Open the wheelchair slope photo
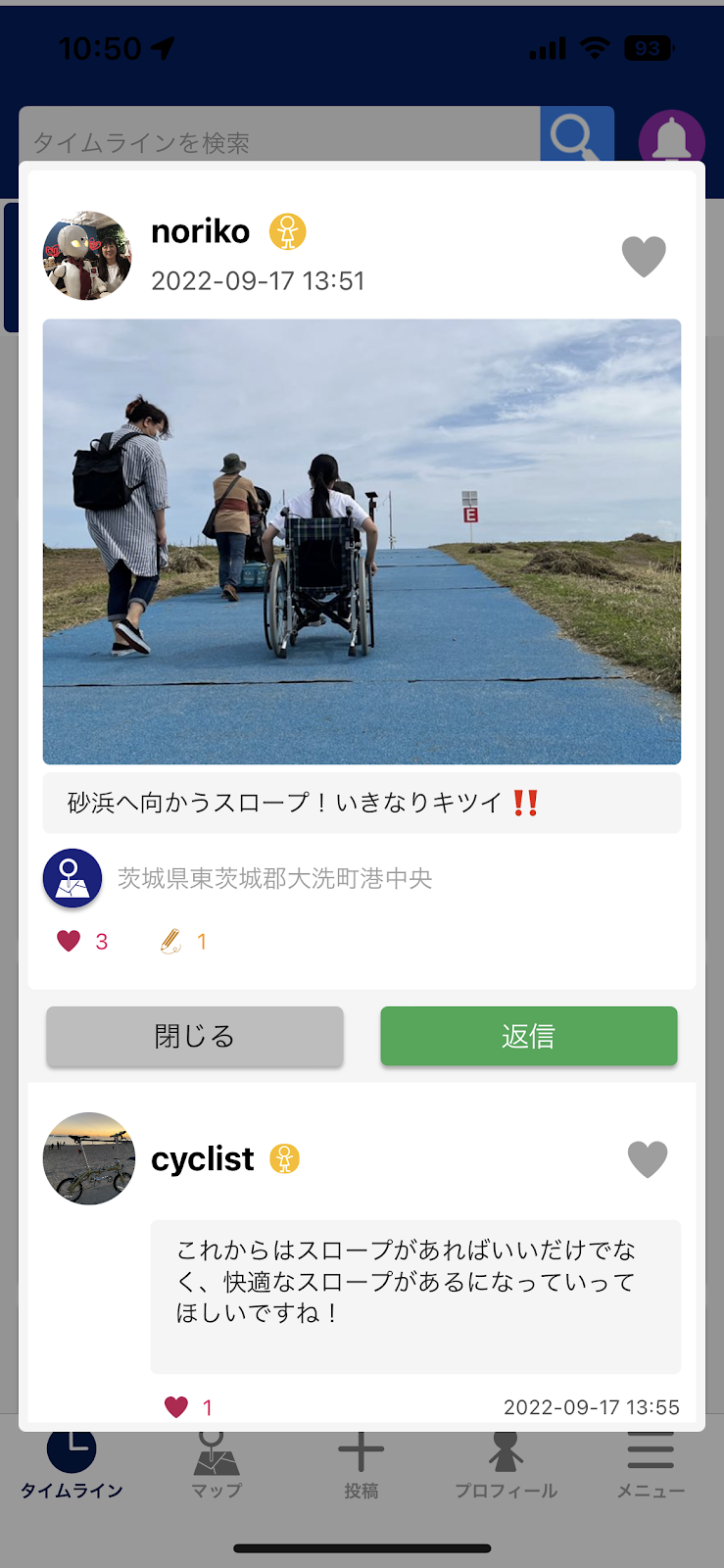 tap(362, 541)
